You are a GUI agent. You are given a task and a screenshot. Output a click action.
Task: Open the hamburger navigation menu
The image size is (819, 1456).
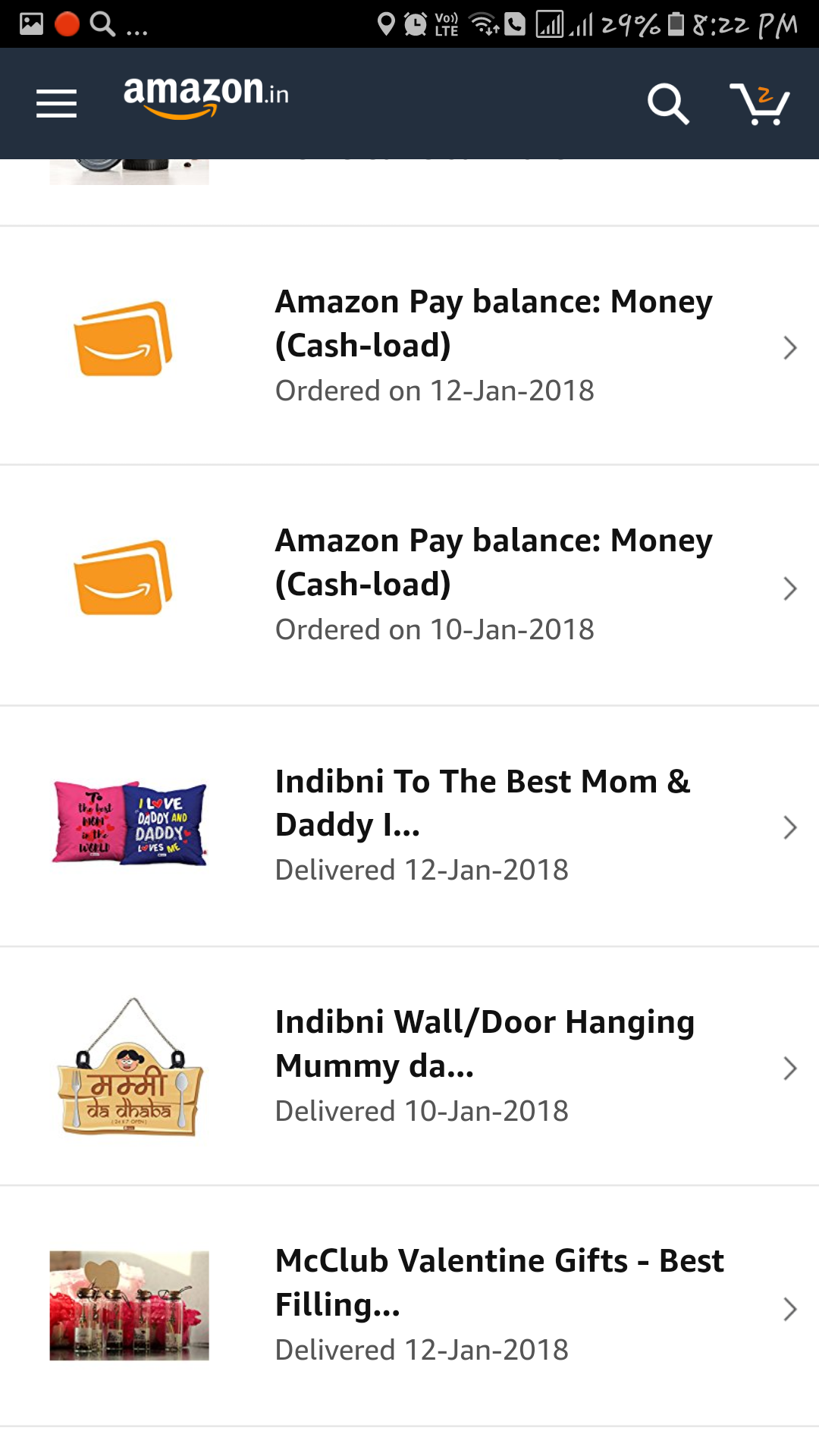(x=56, y=104)
